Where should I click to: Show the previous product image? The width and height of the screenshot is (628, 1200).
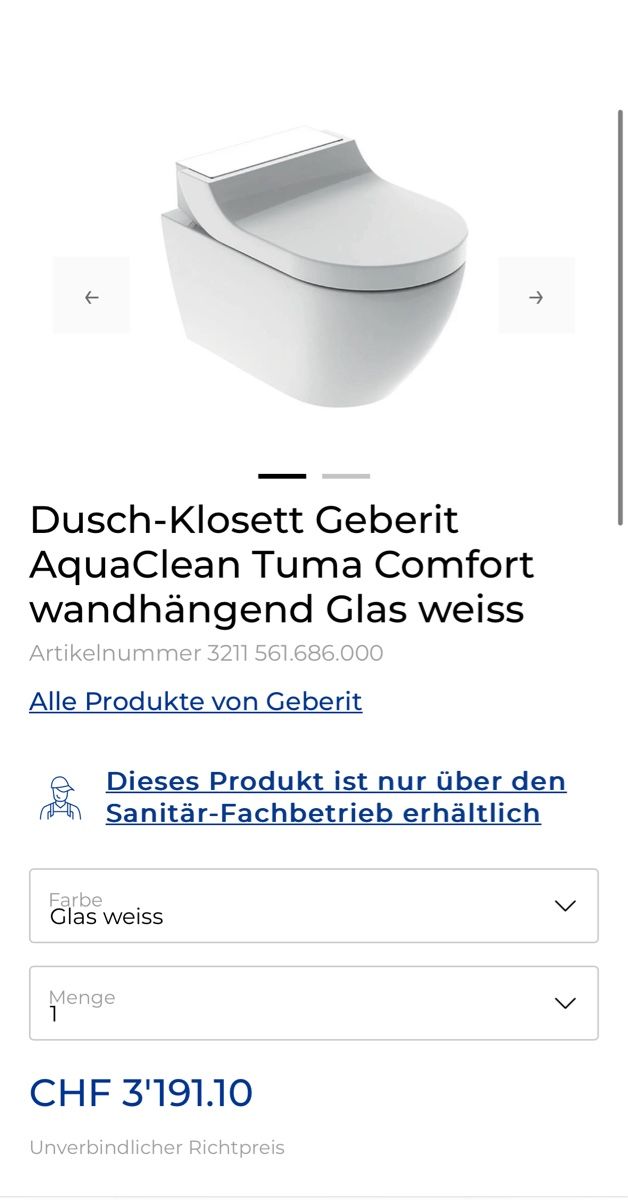point(91,296)
